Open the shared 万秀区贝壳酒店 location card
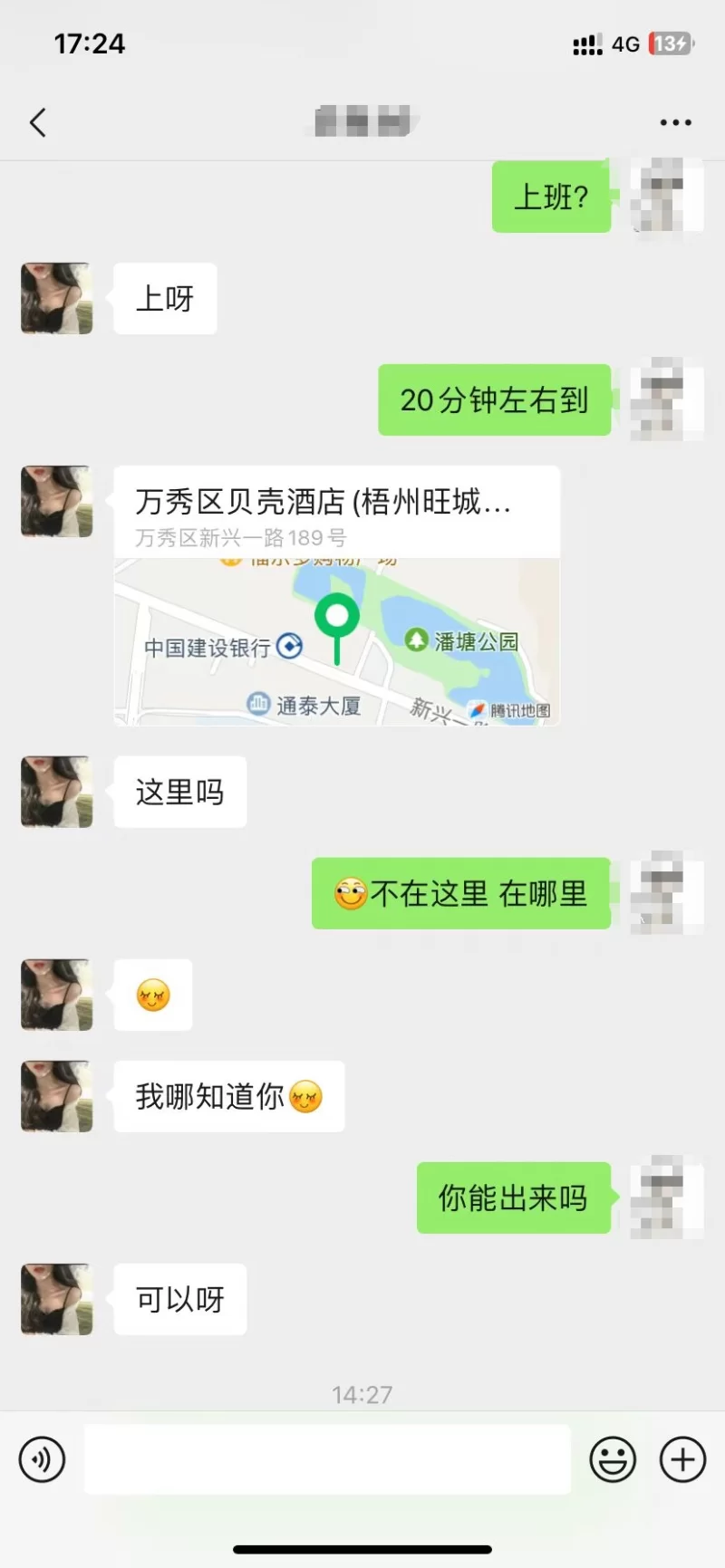This screenshot has height=1568, width=725. (x=336, y=596)
